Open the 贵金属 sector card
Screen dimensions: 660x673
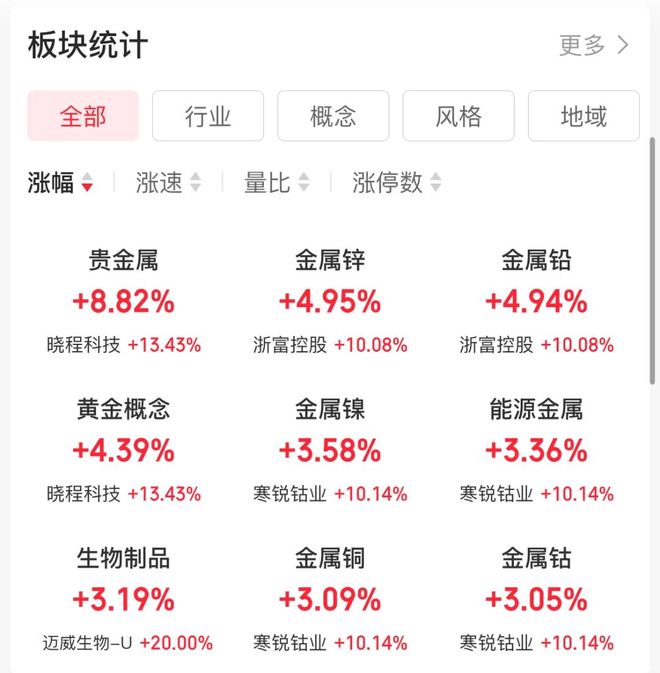coord(124,301)
